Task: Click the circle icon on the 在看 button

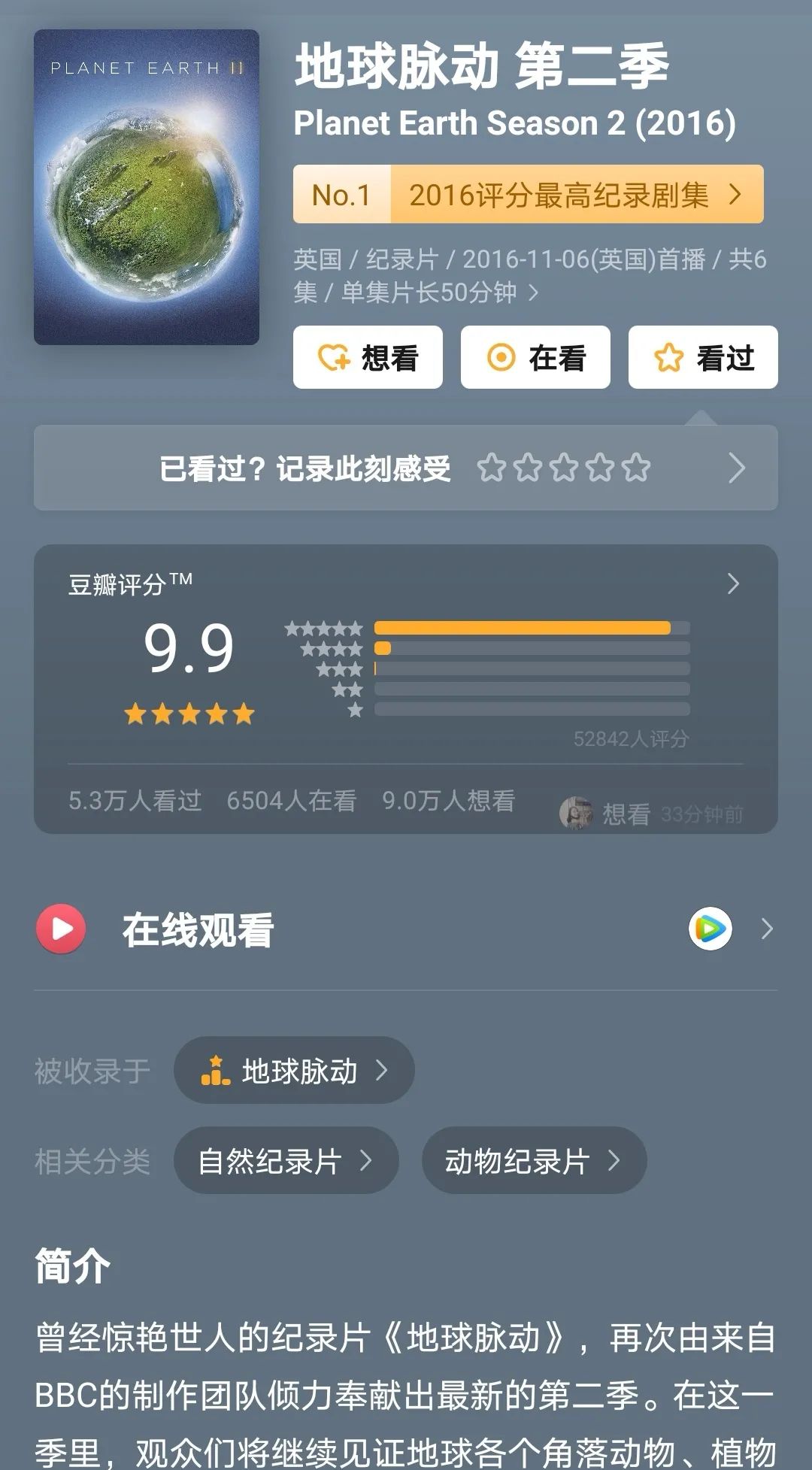Action: coord(502,358)
